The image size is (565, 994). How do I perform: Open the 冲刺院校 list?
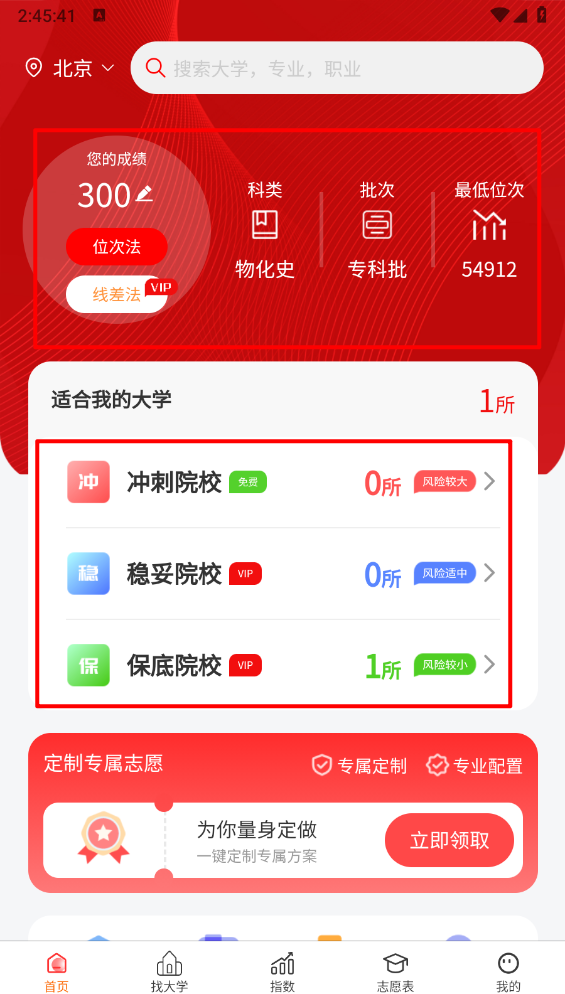(283, 482)
